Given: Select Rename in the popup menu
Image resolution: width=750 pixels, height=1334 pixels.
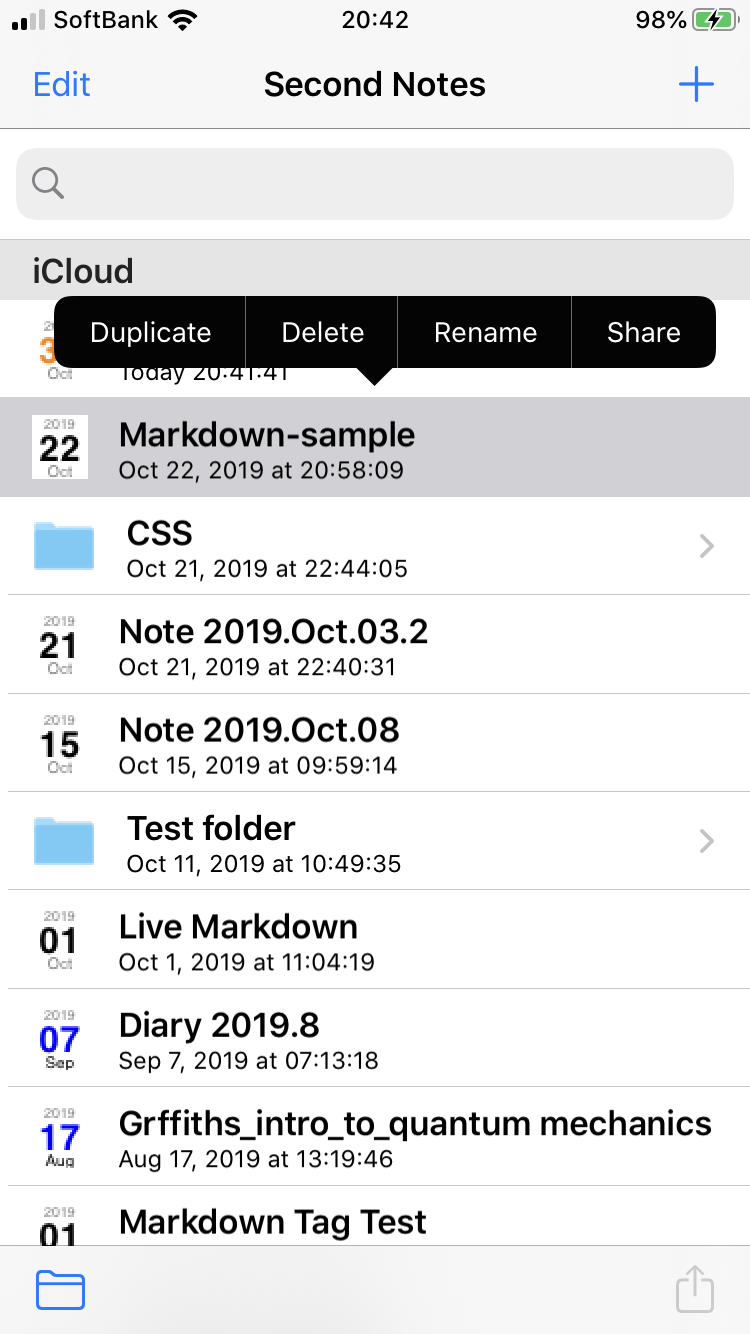Looking at the screenshot, I should [x=485, y=332].
